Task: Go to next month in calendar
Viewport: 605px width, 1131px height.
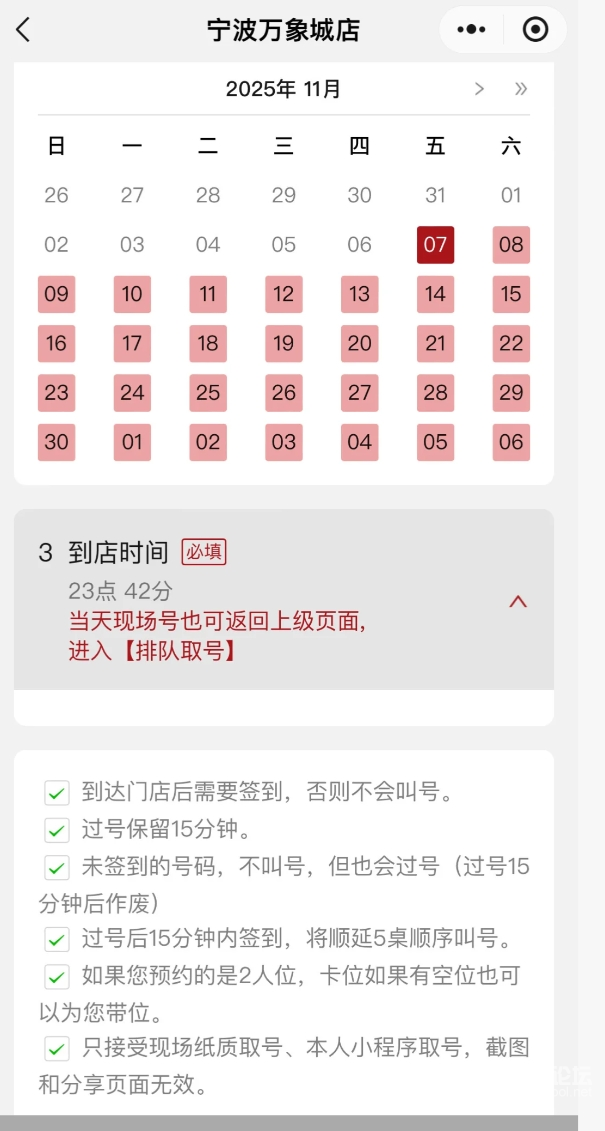Action: pos(480,89)
